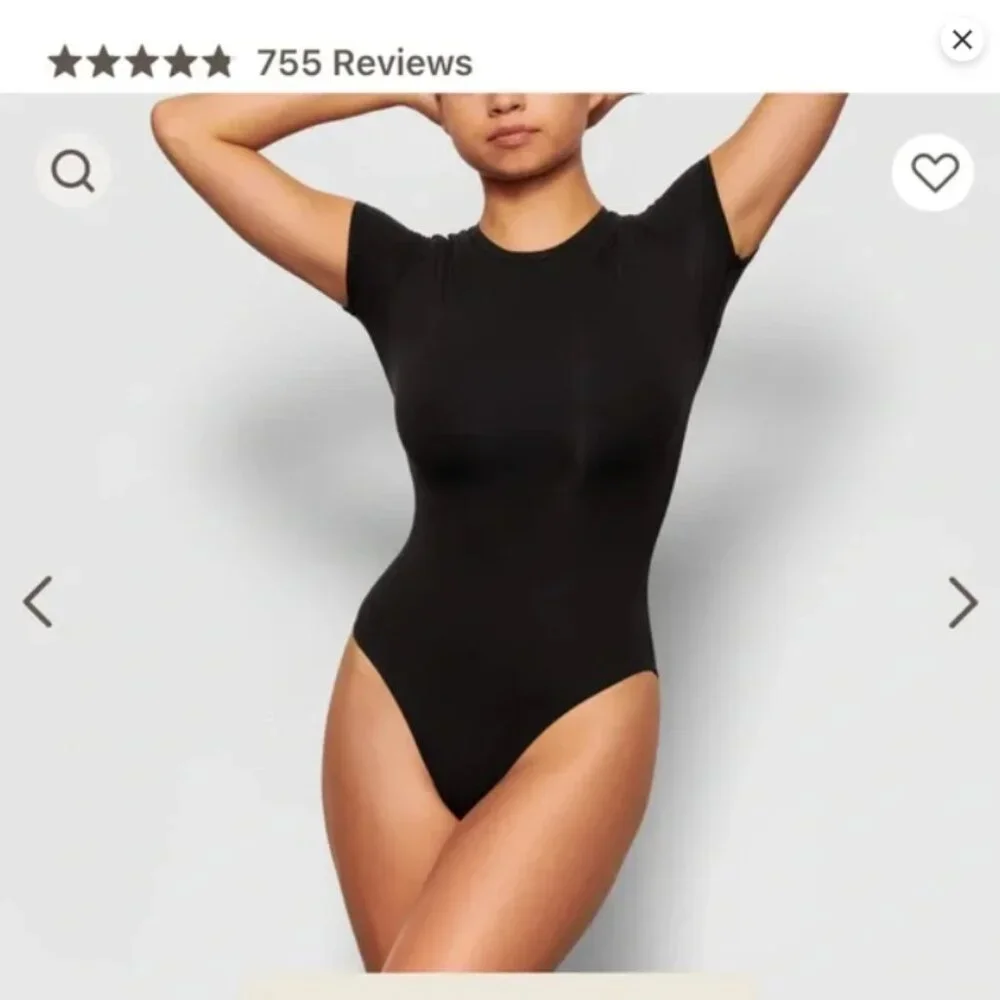The width and height of the screenshot is (1000, 1000).
Task: Add the bodysuit to your wishlist
Action: [x=934, y=173]
